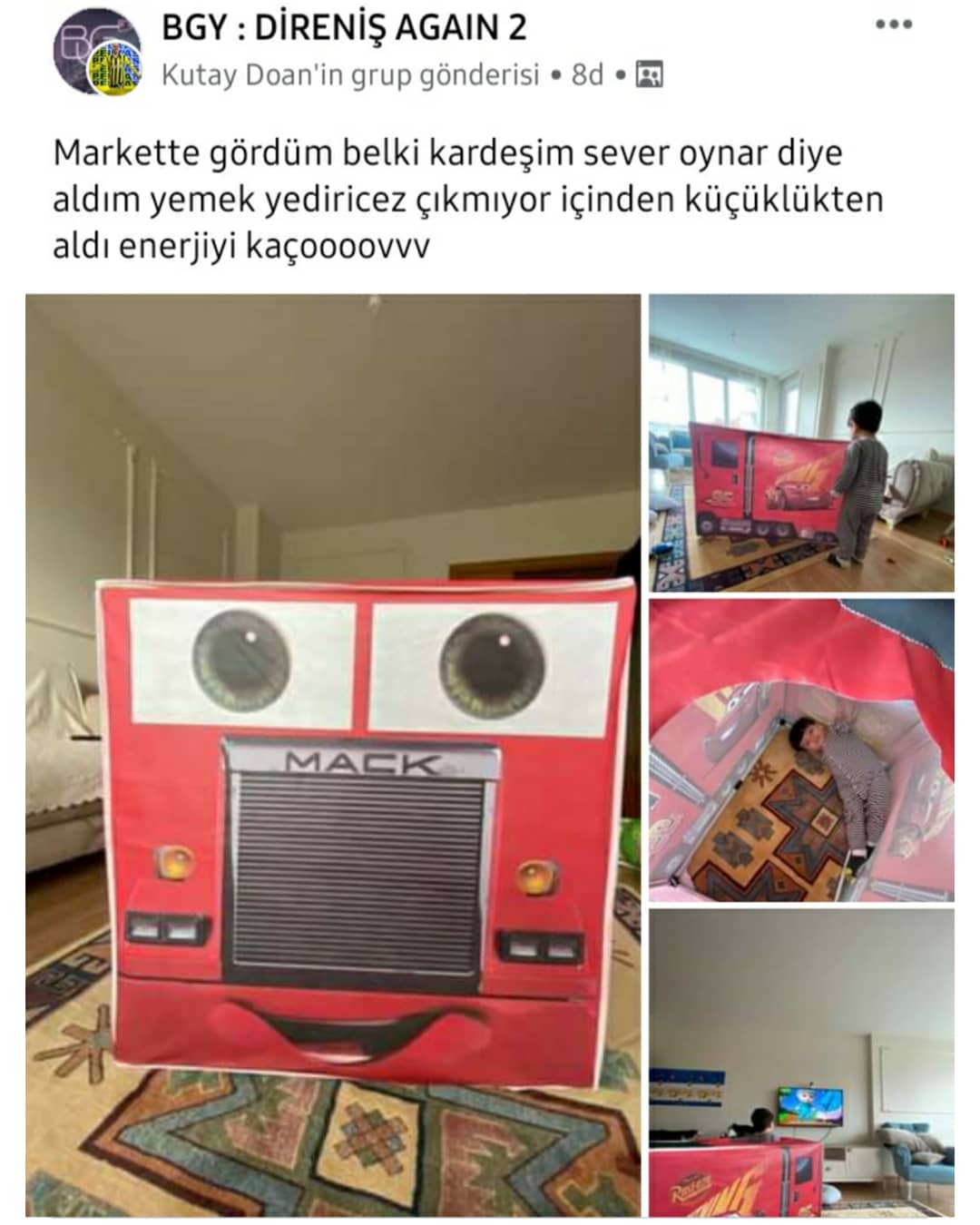Open the large Mack truck front photo

[333, 755]
